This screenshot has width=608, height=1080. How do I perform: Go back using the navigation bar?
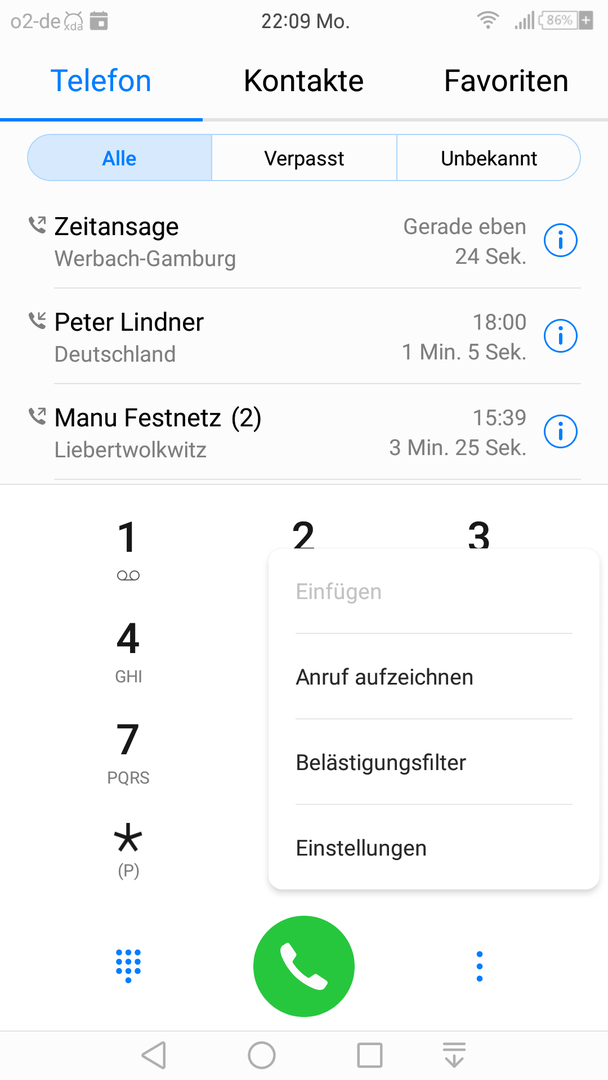[x=154, y=1055]
